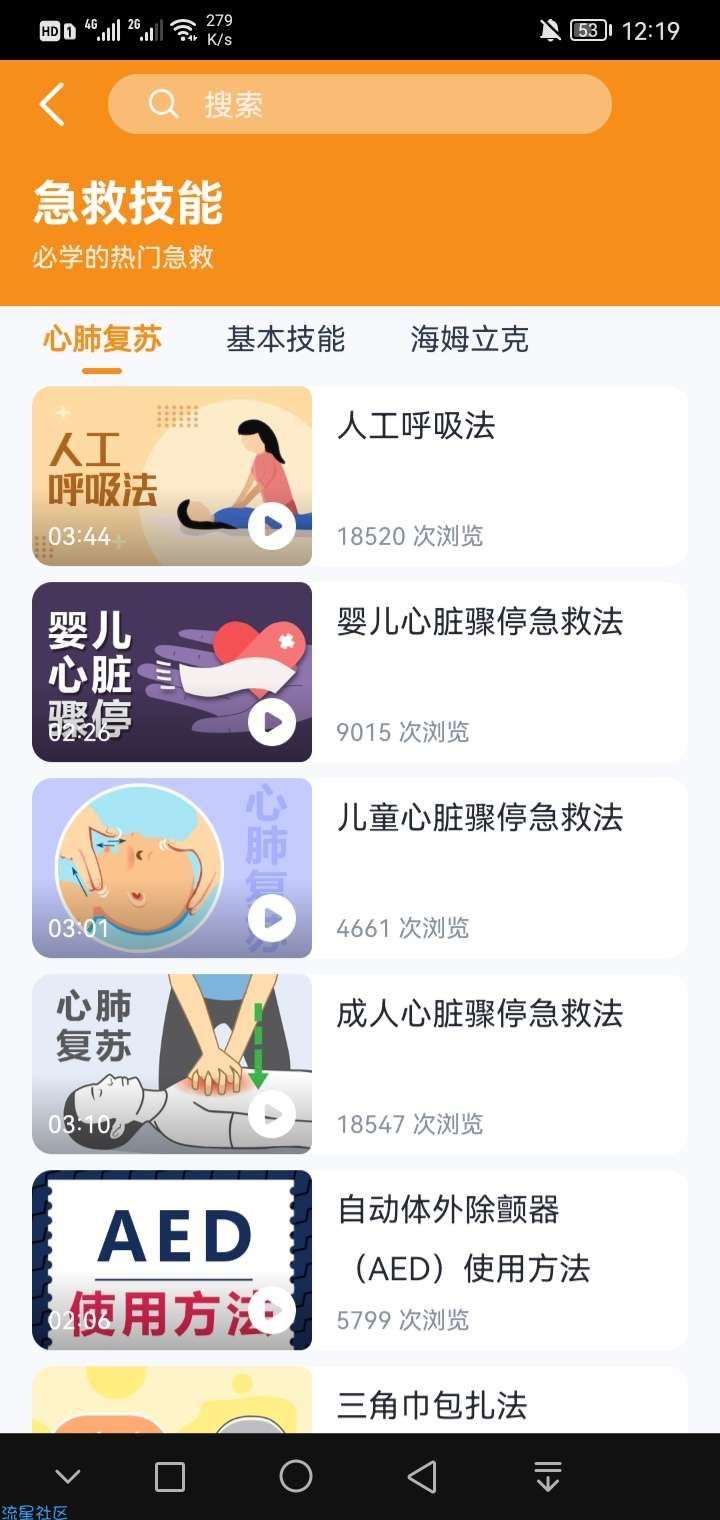The height and width of the screenshot is (1520, 720).
Task: Switch to the 海姆立克 tab
Action: pos(469,340)
